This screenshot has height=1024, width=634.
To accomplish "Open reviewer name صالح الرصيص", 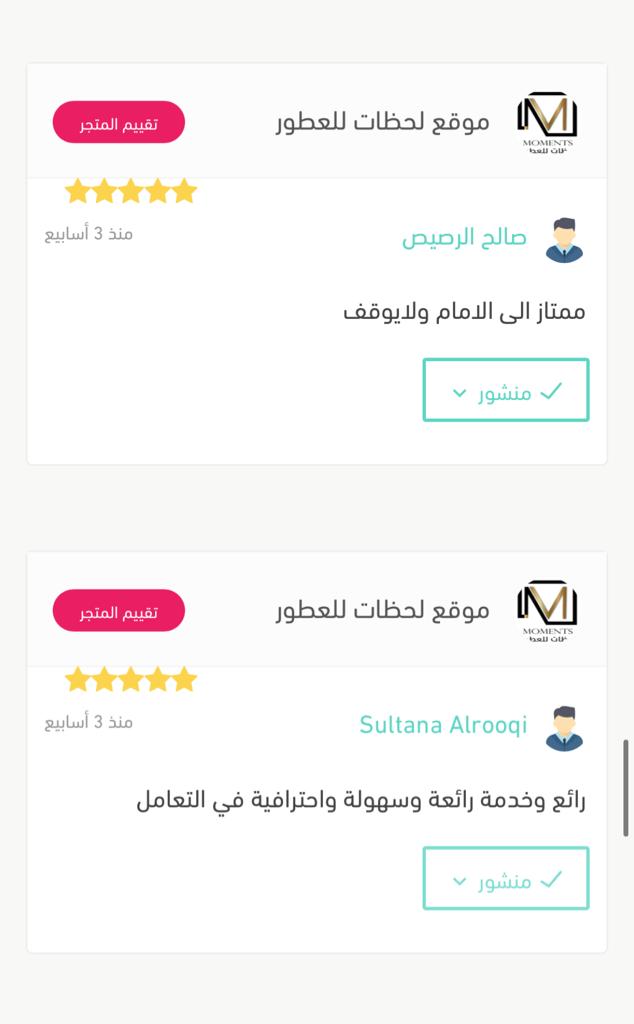I will 464,239.
